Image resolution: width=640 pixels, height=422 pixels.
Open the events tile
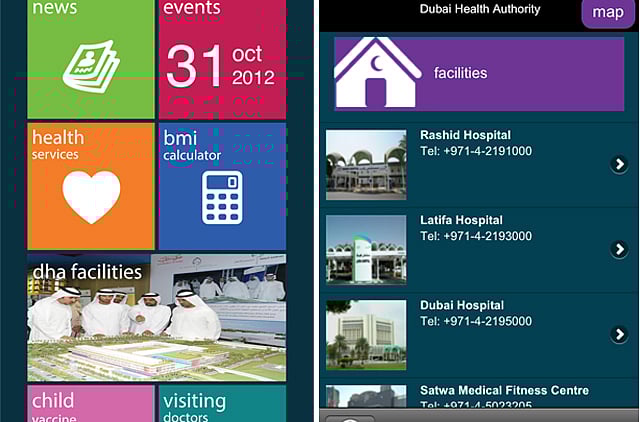[222, 59]
